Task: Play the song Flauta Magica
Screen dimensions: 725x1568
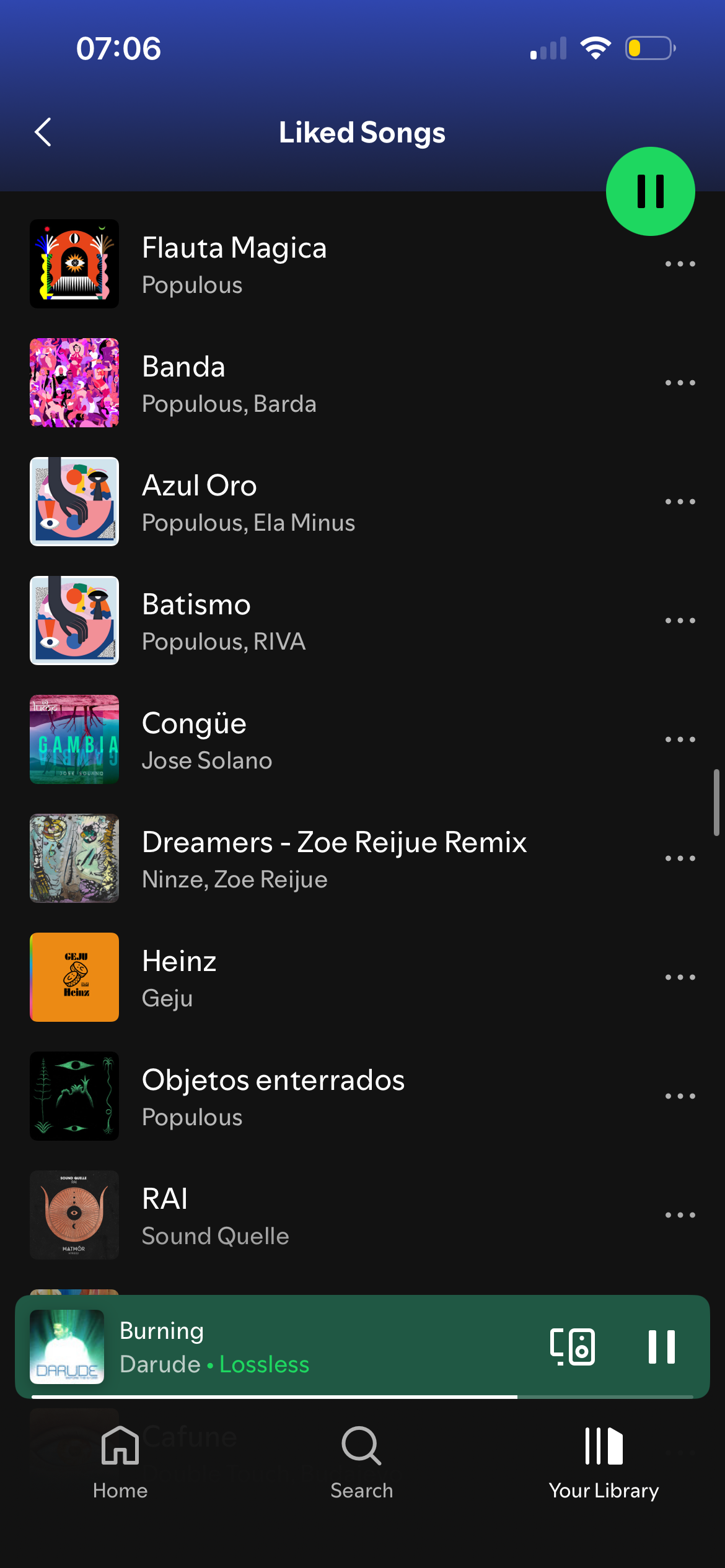Action: coord(234,264)
